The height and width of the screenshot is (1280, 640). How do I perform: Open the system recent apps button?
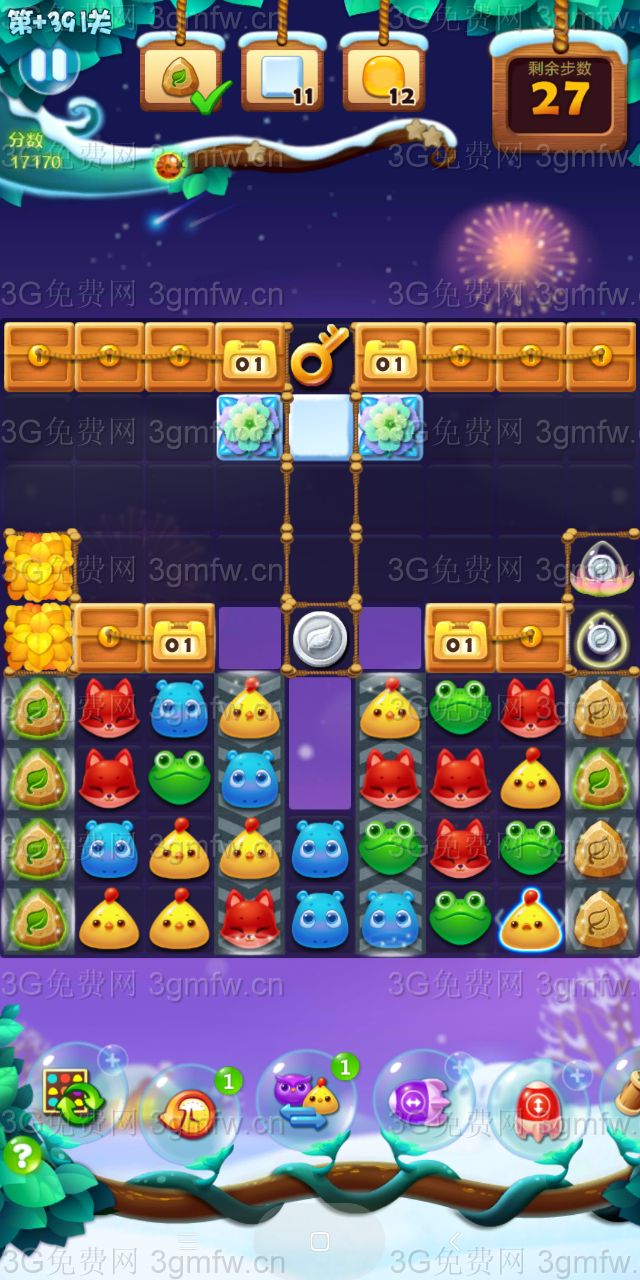point(187,1241)
